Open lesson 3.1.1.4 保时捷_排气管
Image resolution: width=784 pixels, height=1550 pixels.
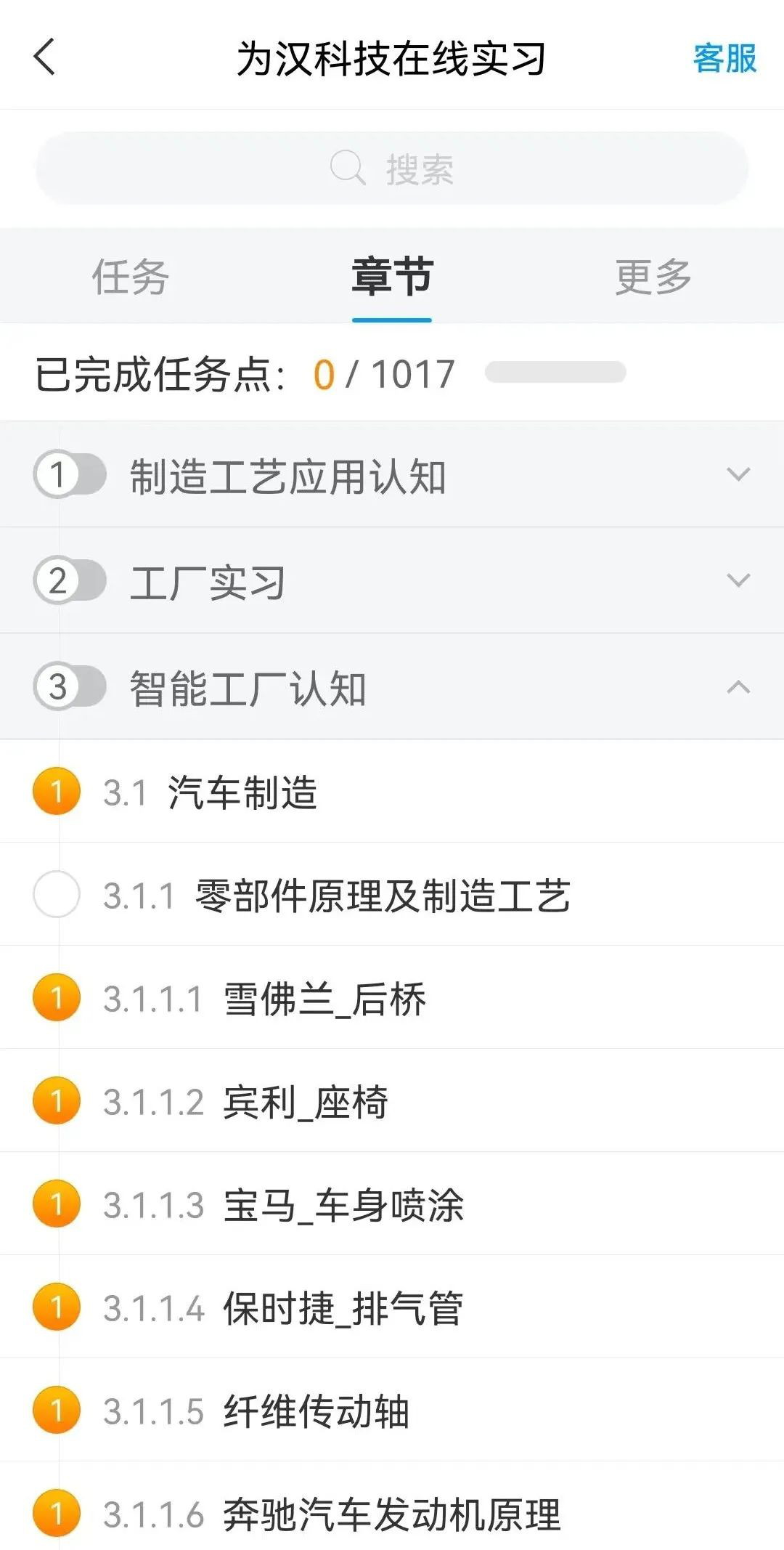[x=392, y=1307]
